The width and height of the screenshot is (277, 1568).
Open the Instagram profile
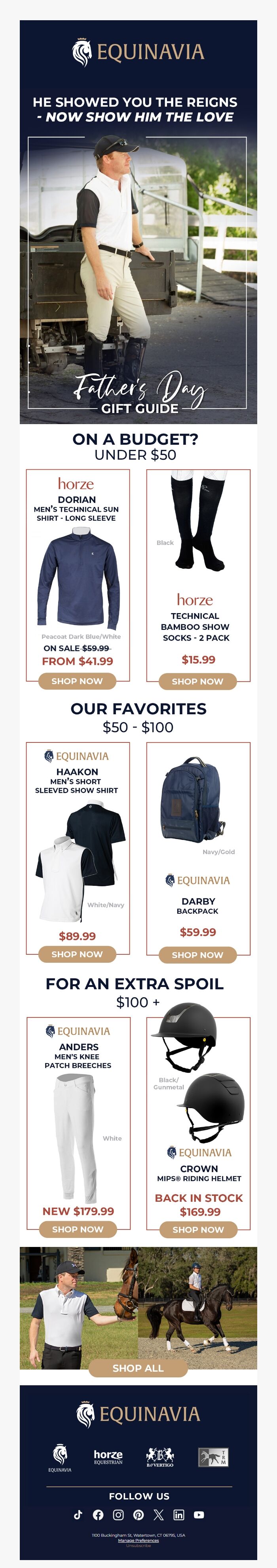118,1514
